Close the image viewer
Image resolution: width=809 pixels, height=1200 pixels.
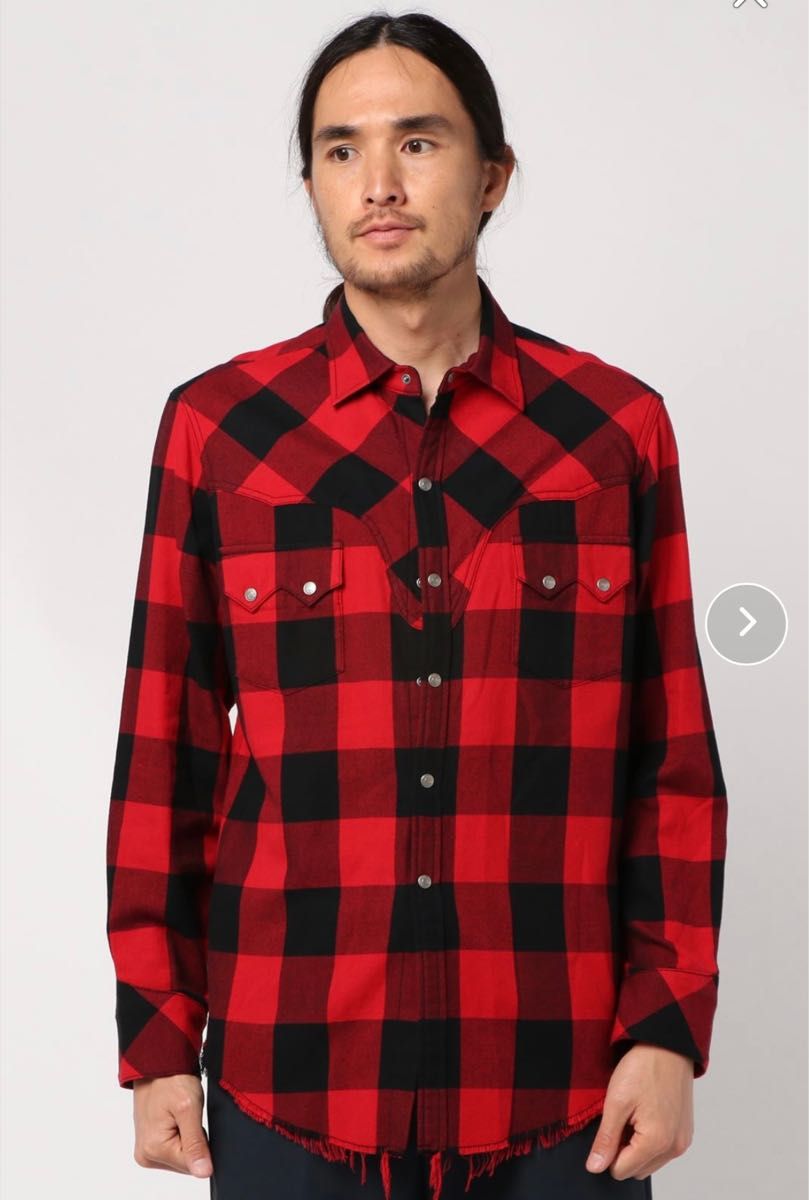750,3
